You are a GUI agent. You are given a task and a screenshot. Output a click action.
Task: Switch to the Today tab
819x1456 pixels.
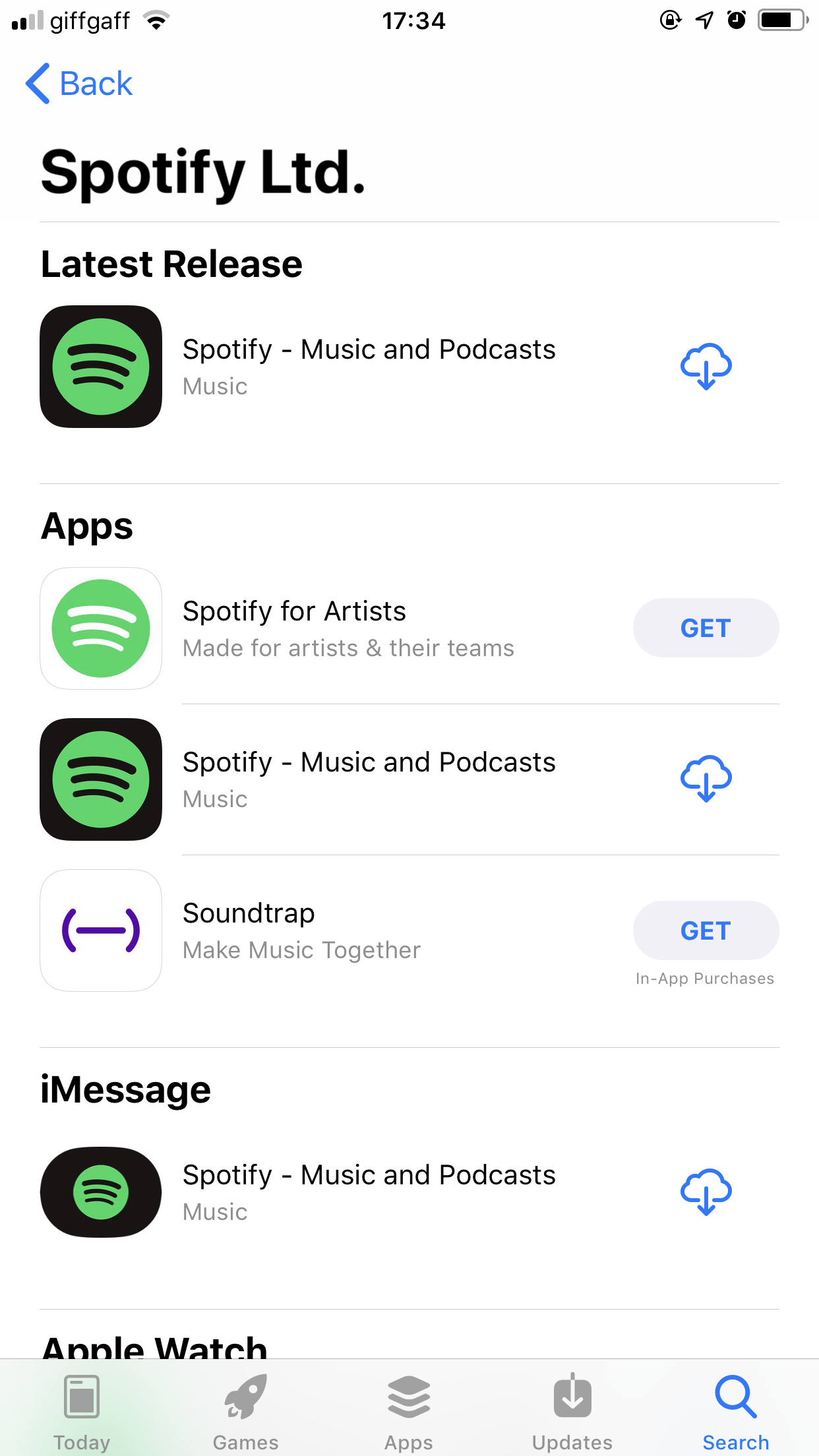82,1412
